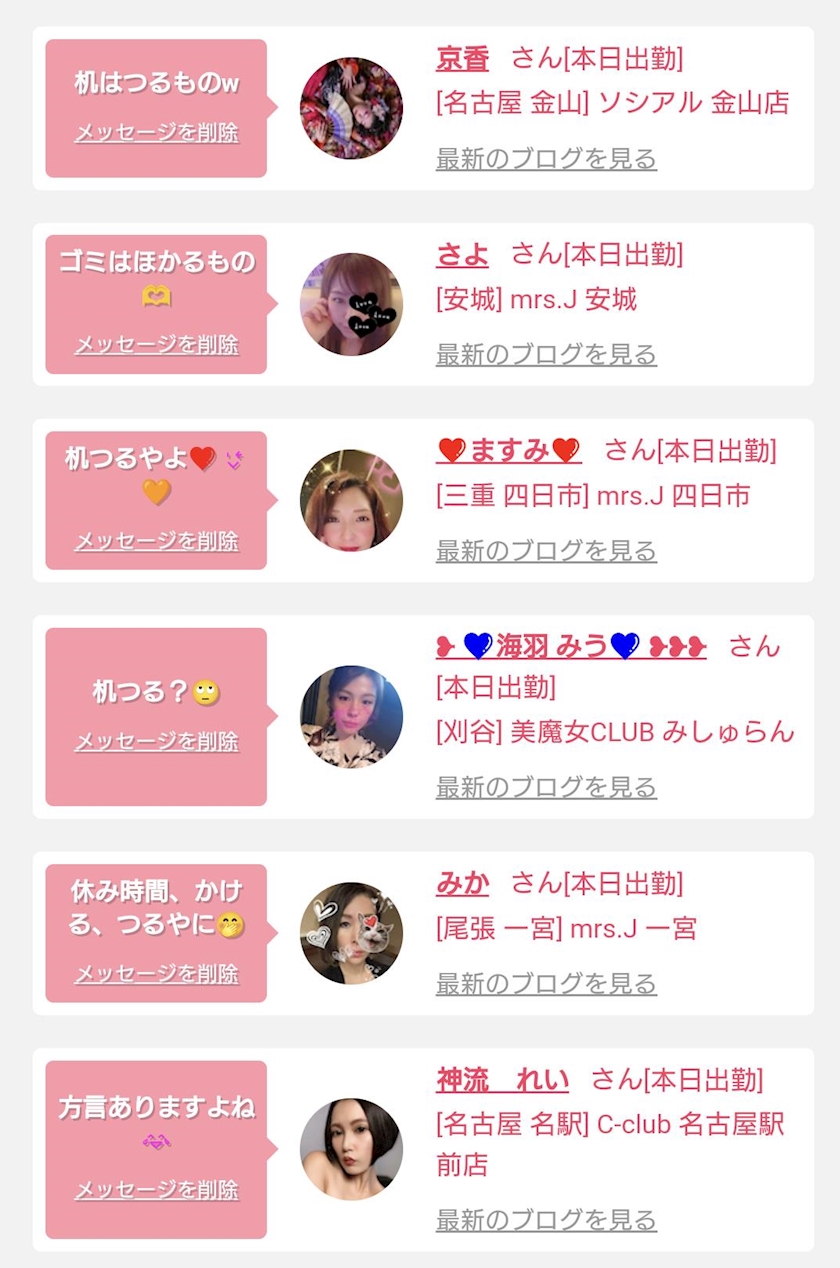Screen dimensions: 840x1268
Task: Delete the message 方言ありますよね
Action: click(156, 1190)
